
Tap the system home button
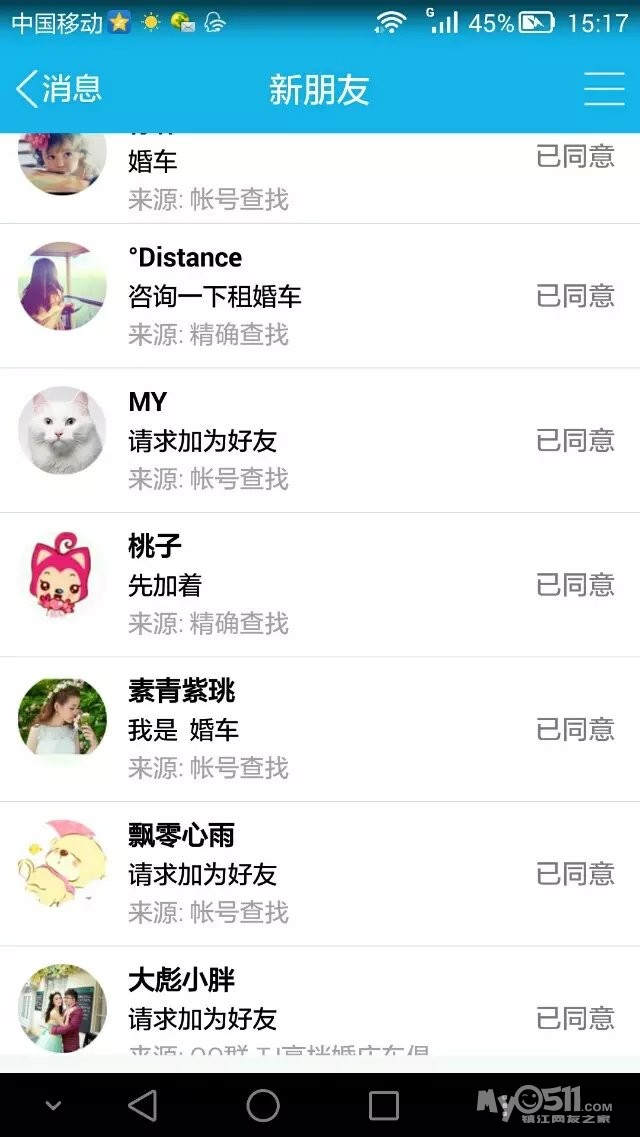263,1105
